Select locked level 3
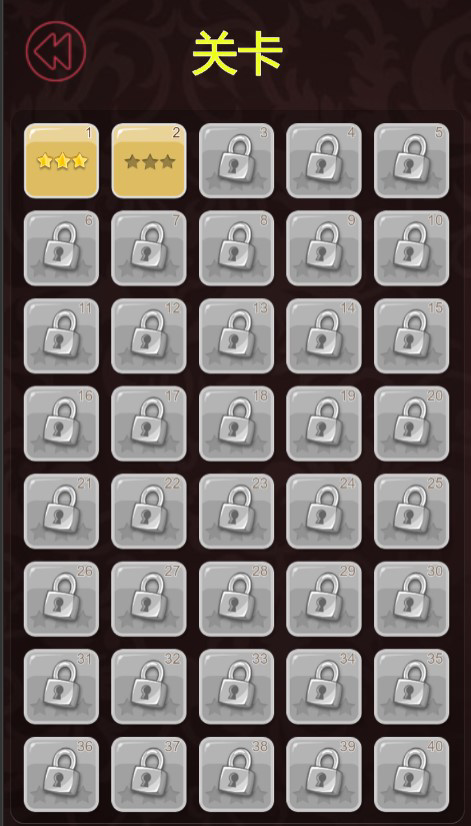471x826 pixels. click(237, 161)
